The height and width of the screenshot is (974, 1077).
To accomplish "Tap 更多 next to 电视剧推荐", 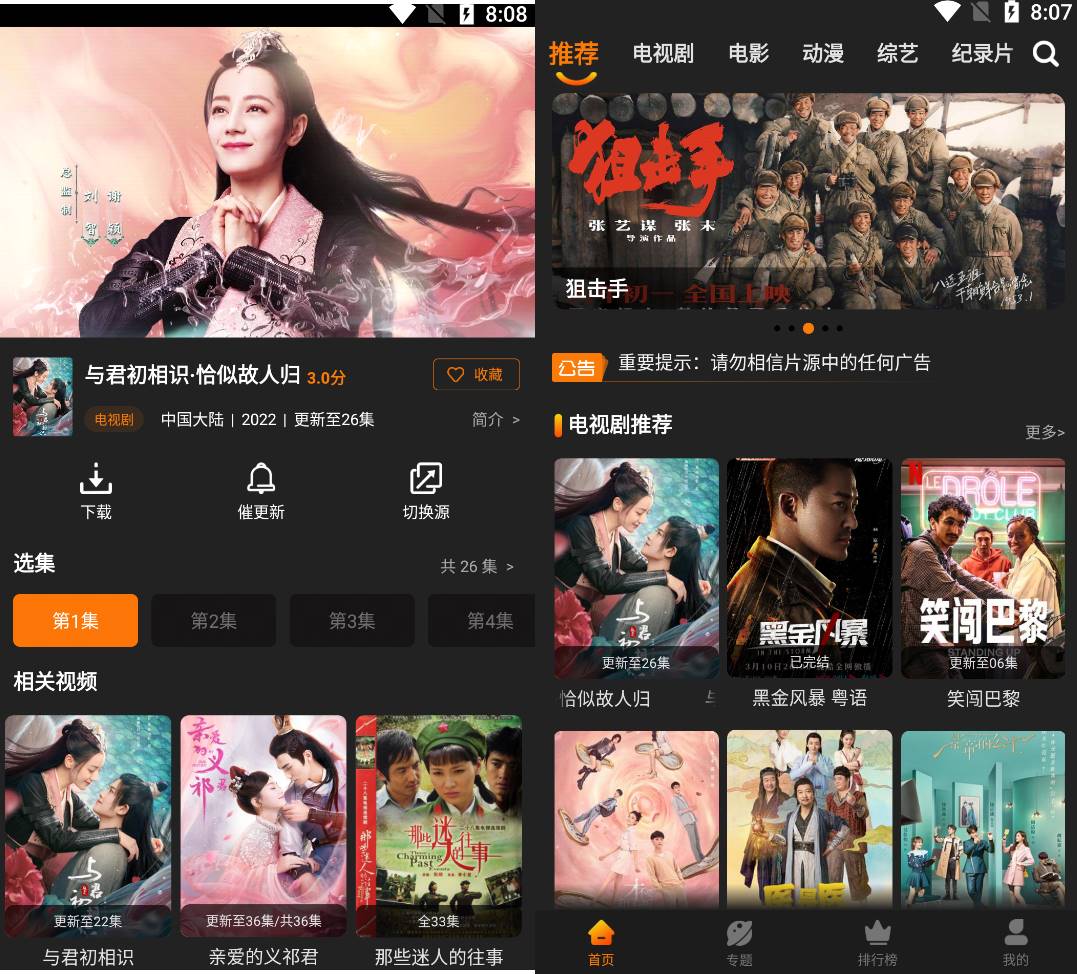I will (1044, 432).
